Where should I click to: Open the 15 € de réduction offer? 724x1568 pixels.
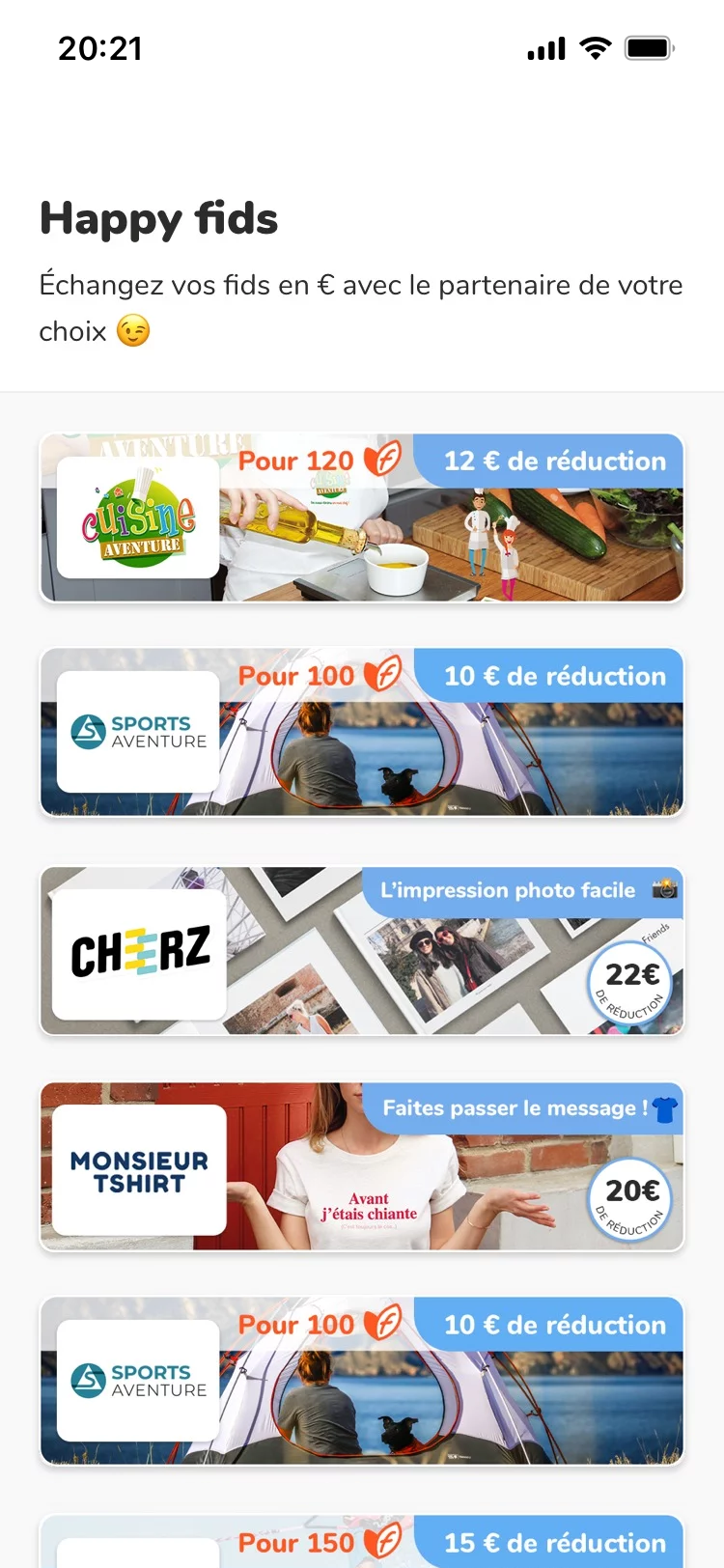[x=362, y=1541]
